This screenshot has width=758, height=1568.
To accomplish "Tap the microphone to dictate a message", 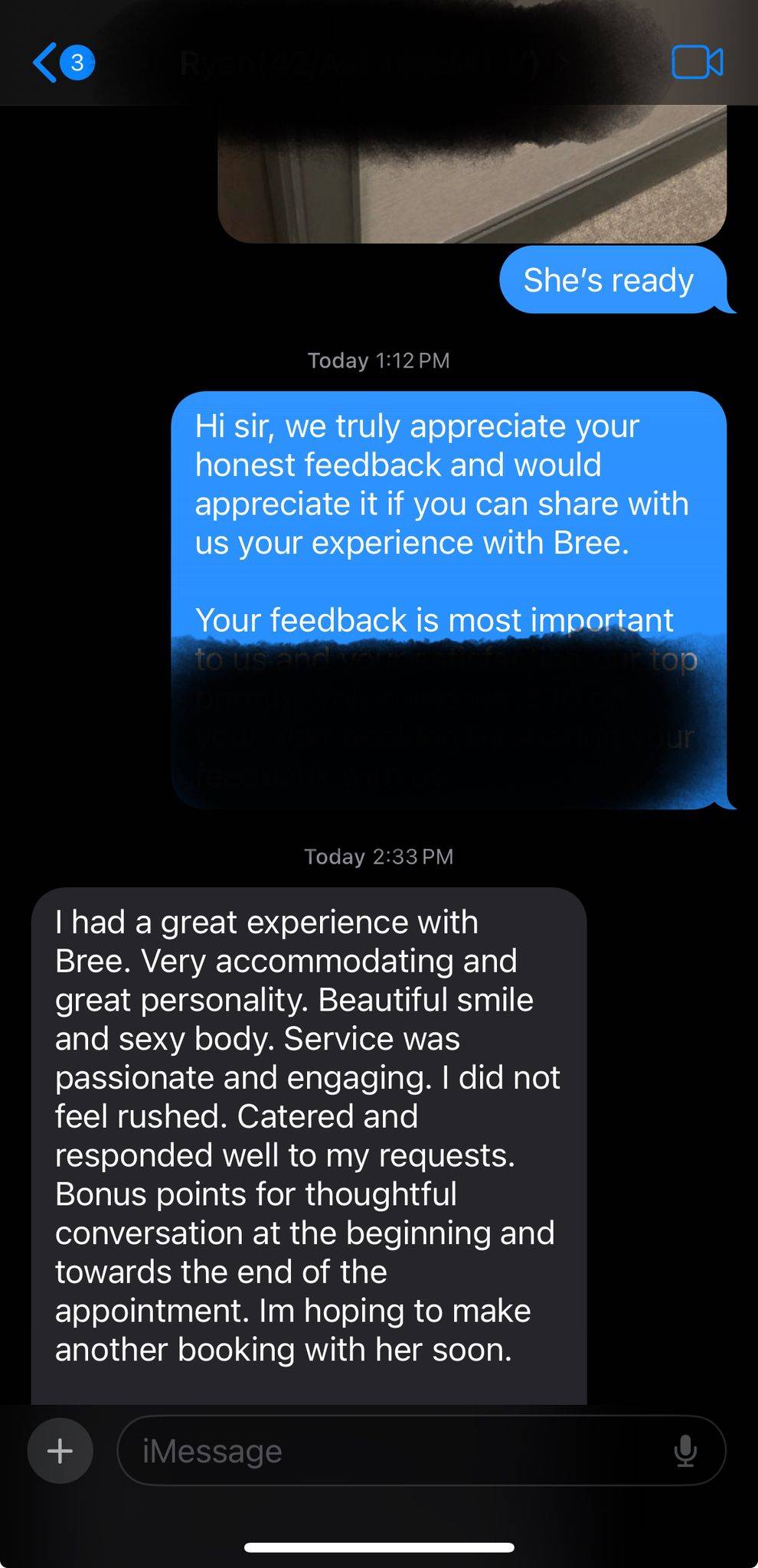I will coord(685,1451).
